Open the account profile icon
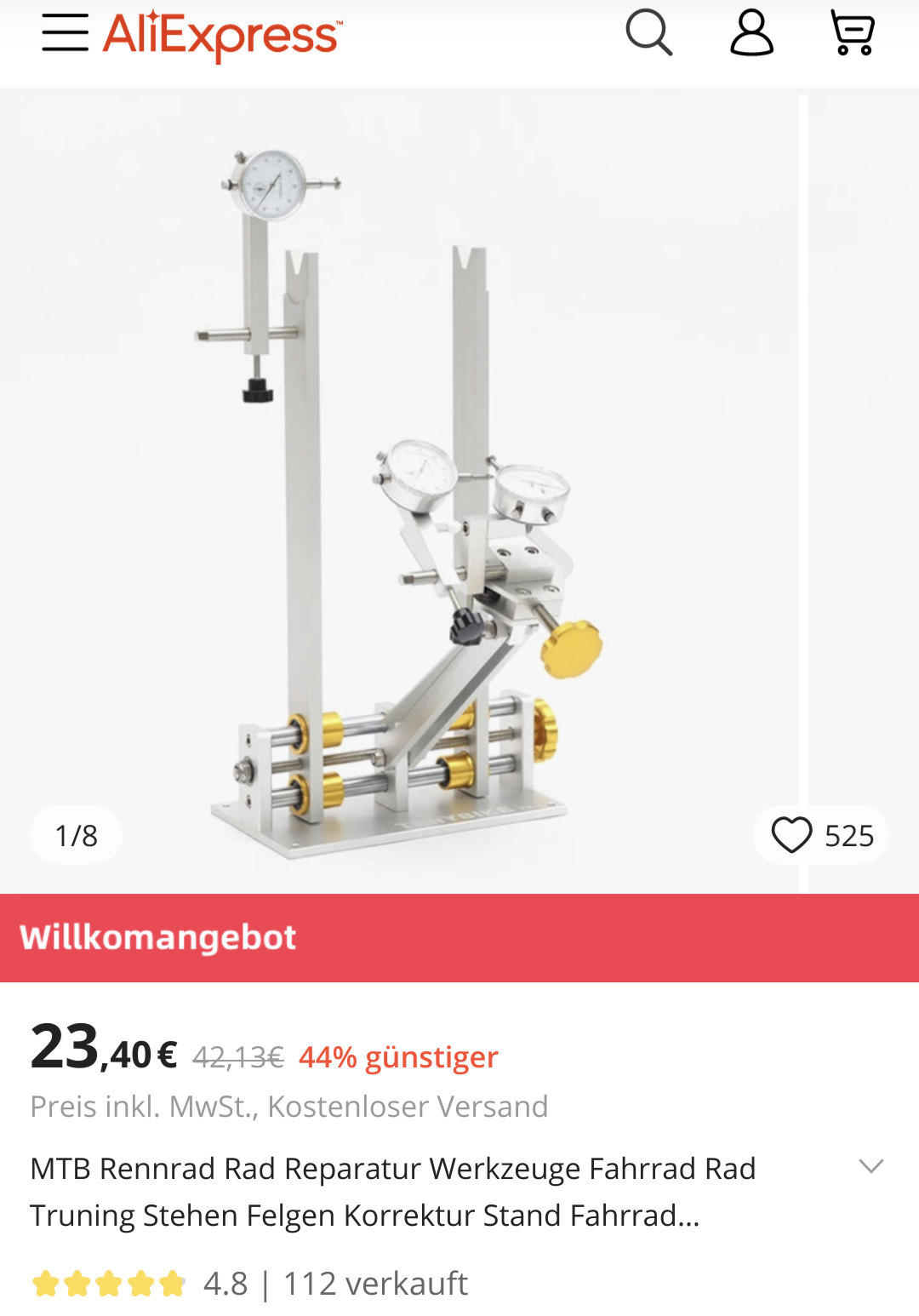Image resolution: width=919 pixels, height=1316 pixels. pos(751,33)
